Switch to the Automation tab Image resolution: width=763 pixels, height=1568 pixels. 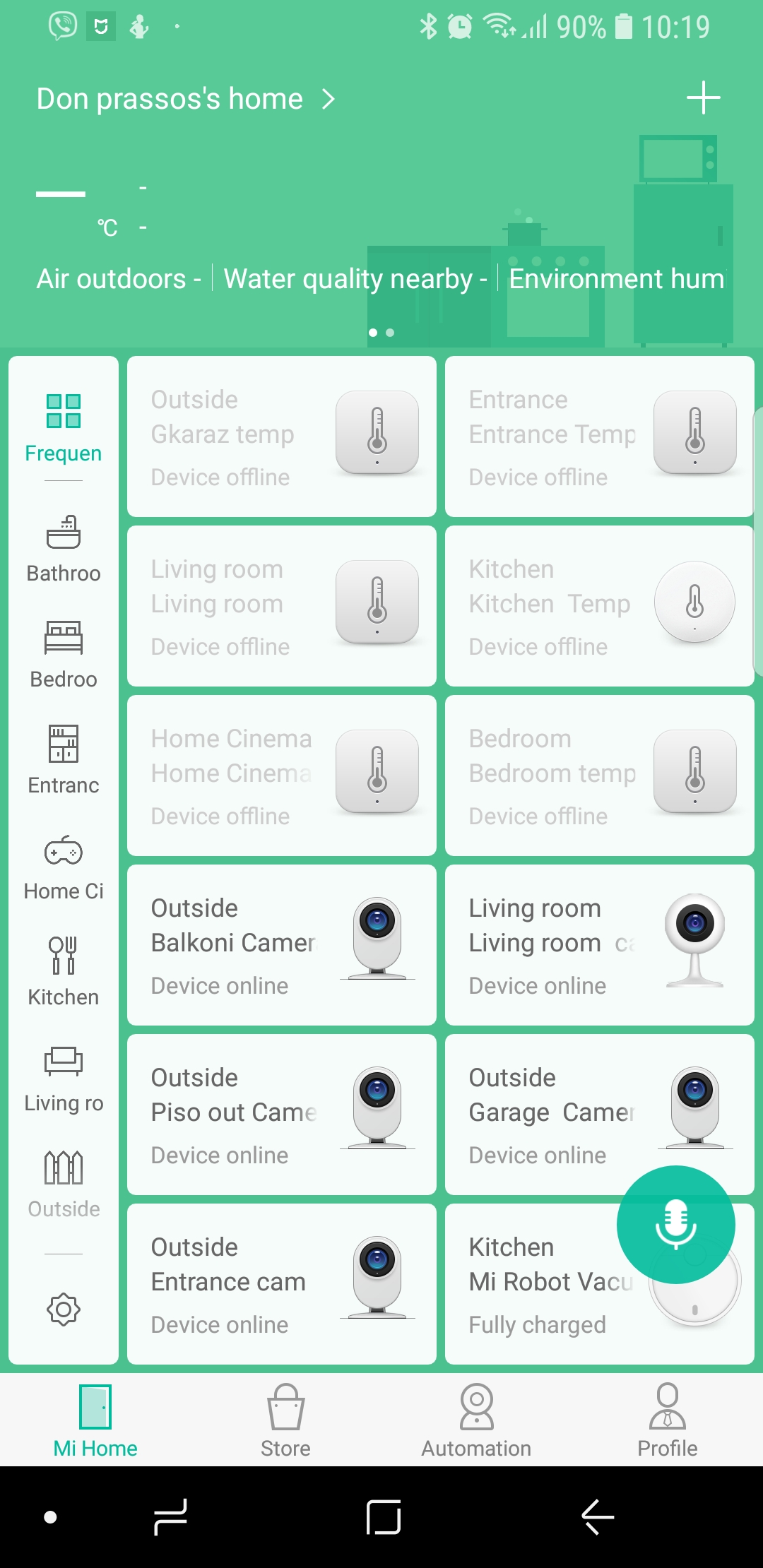(476, 1420)
